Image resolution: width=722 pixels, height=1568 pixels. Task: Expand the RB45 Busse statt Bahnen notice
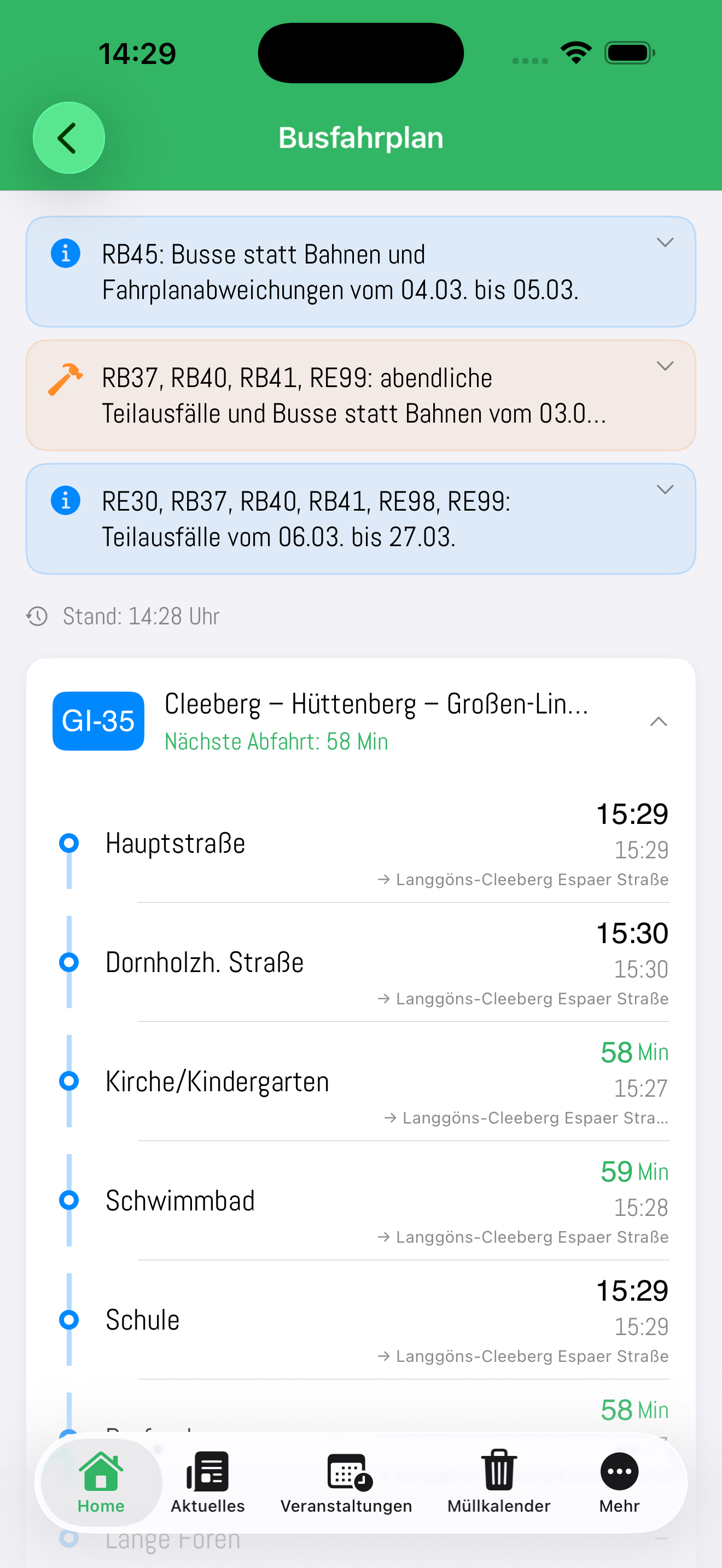click(665, 242)
